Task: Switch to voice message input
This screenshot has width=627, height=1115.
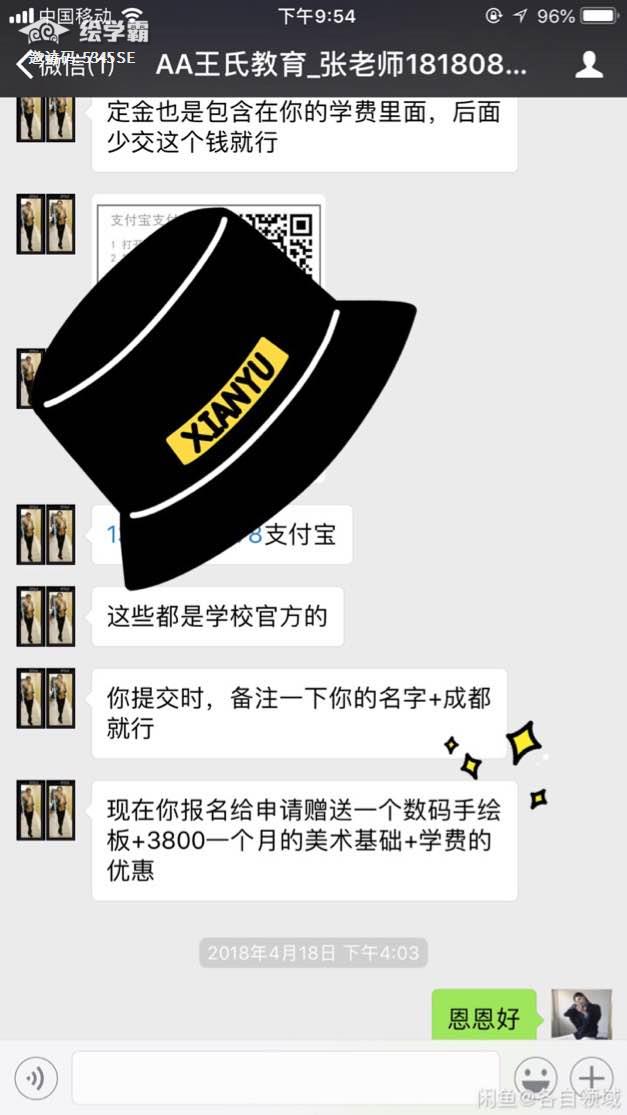Action: click(x=36, y=1078)
